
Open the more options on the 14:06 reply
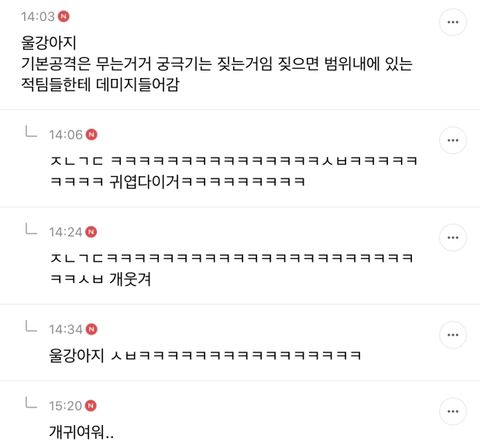(453, 140)
